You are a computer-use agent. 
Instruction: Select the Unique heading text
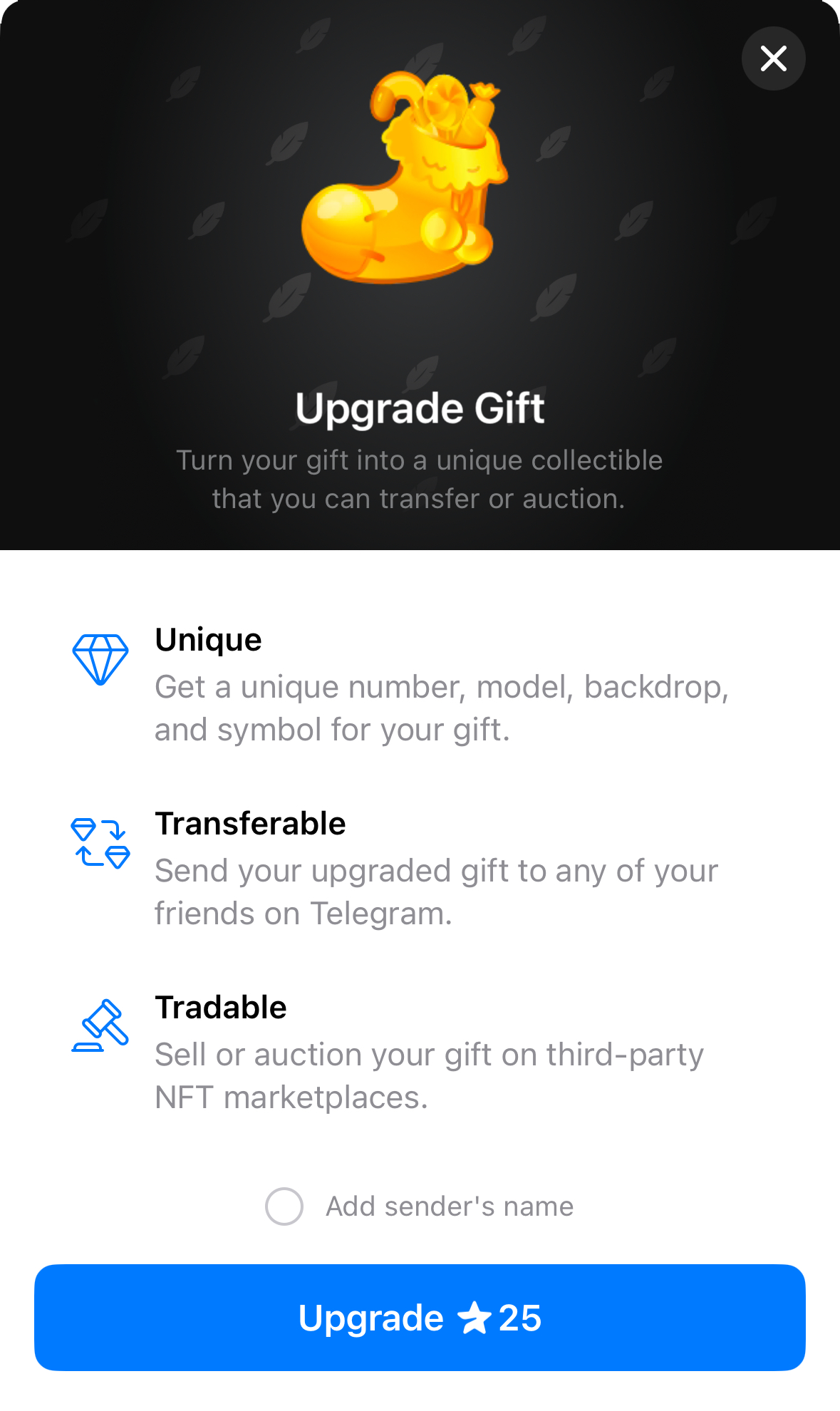point(208,639)
